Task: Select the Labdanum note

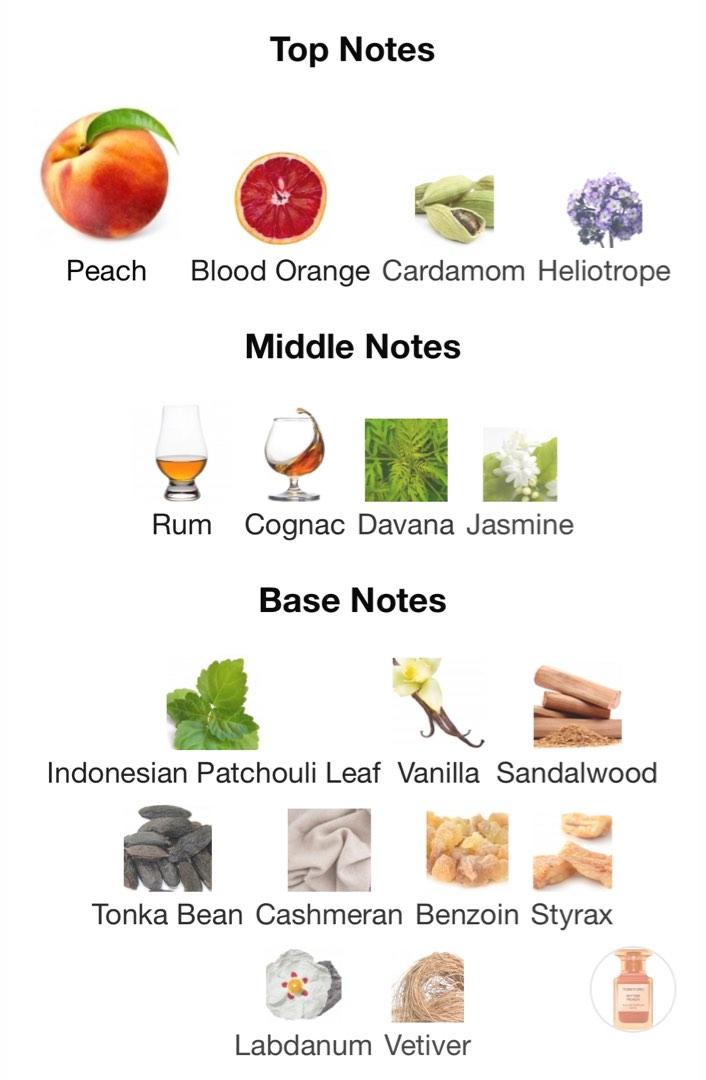Action: click(x=303, y=986)
